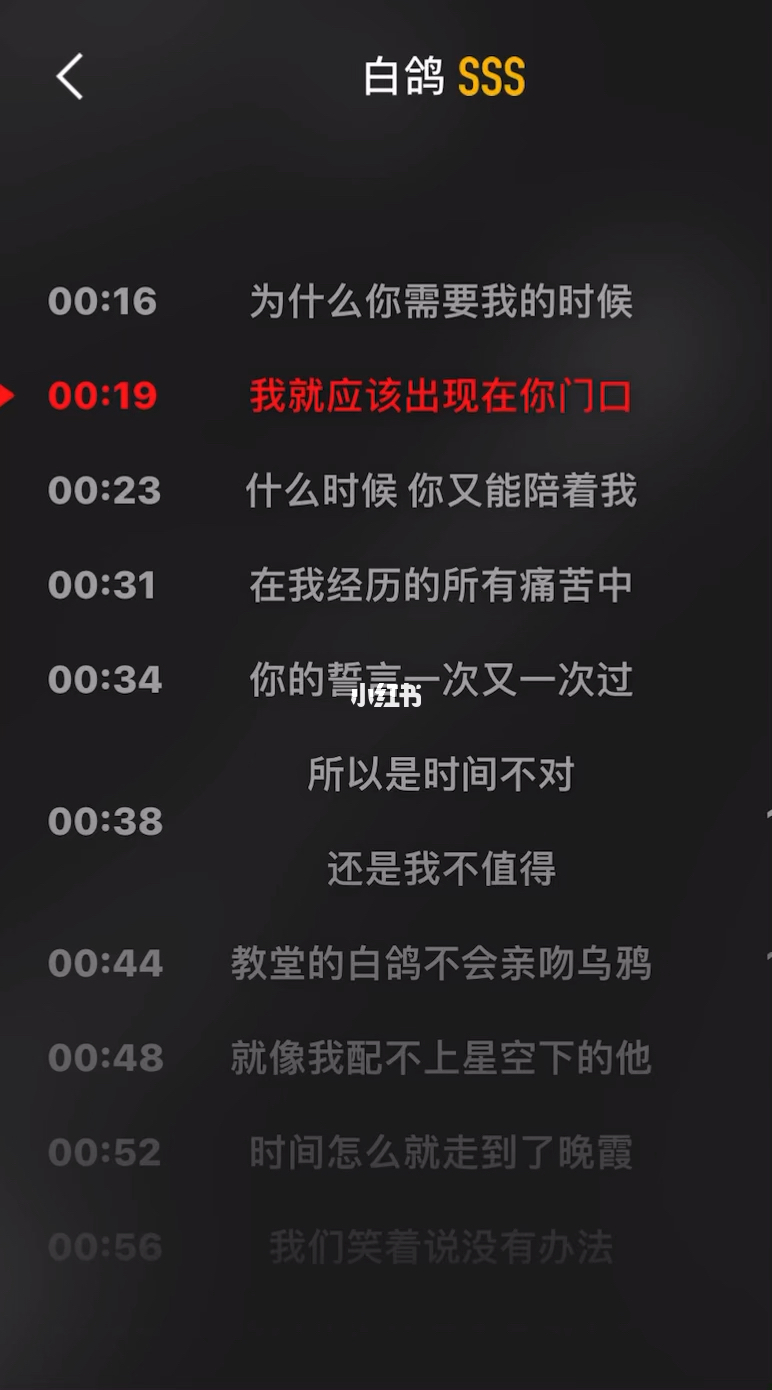Choose the 00:38 lyric line

(386, 821)
